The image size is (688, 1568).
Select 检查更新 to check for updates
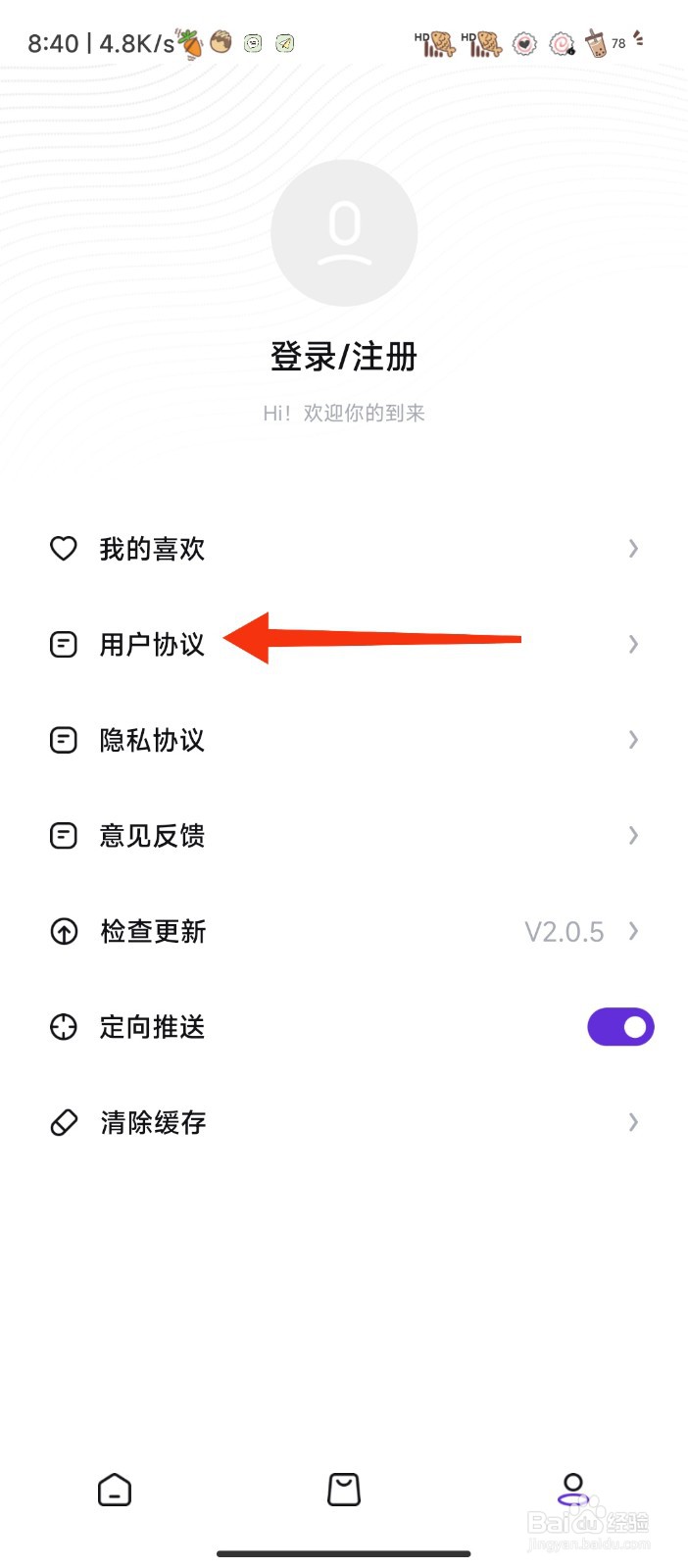(x=344, y=931)
